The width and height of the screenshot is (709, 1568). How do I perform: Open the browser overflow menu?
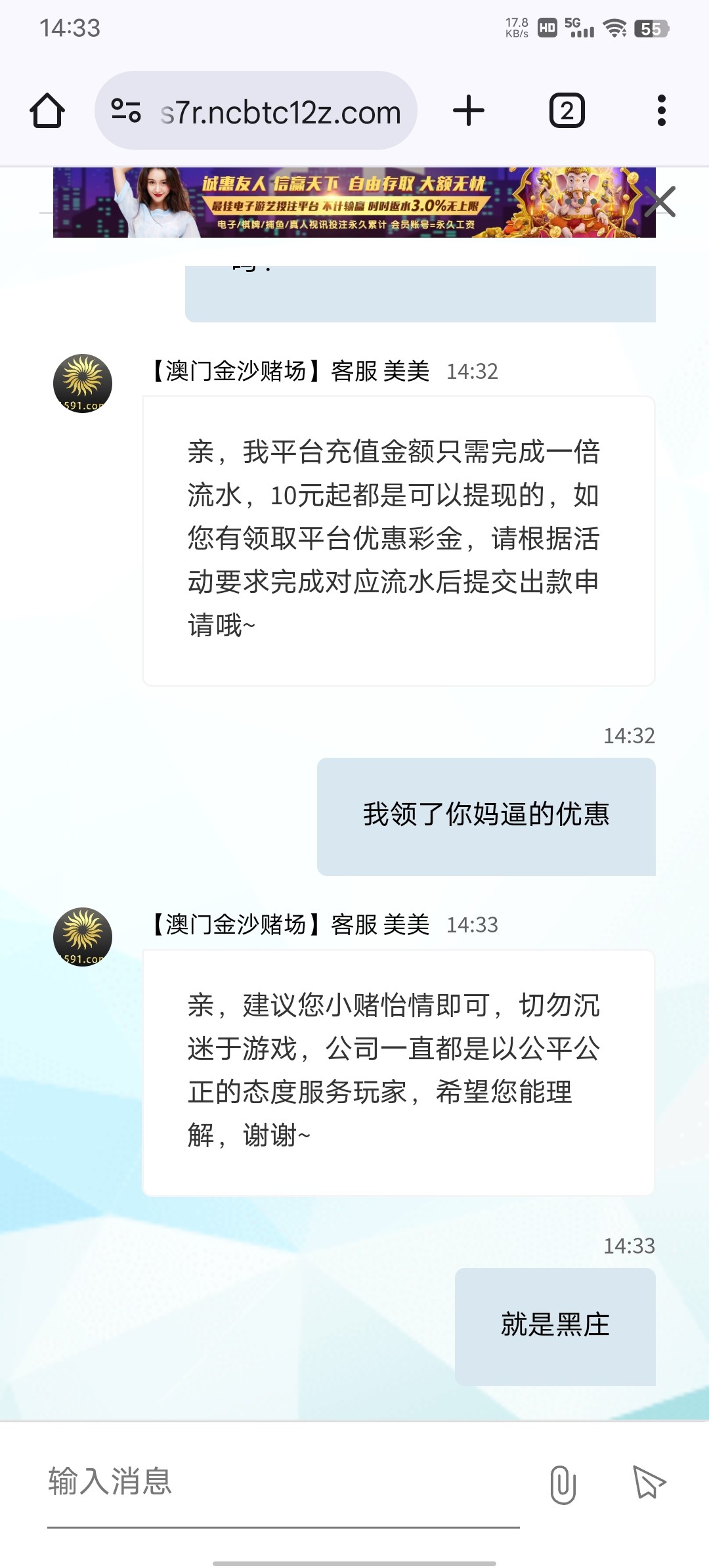coord(661,110)
